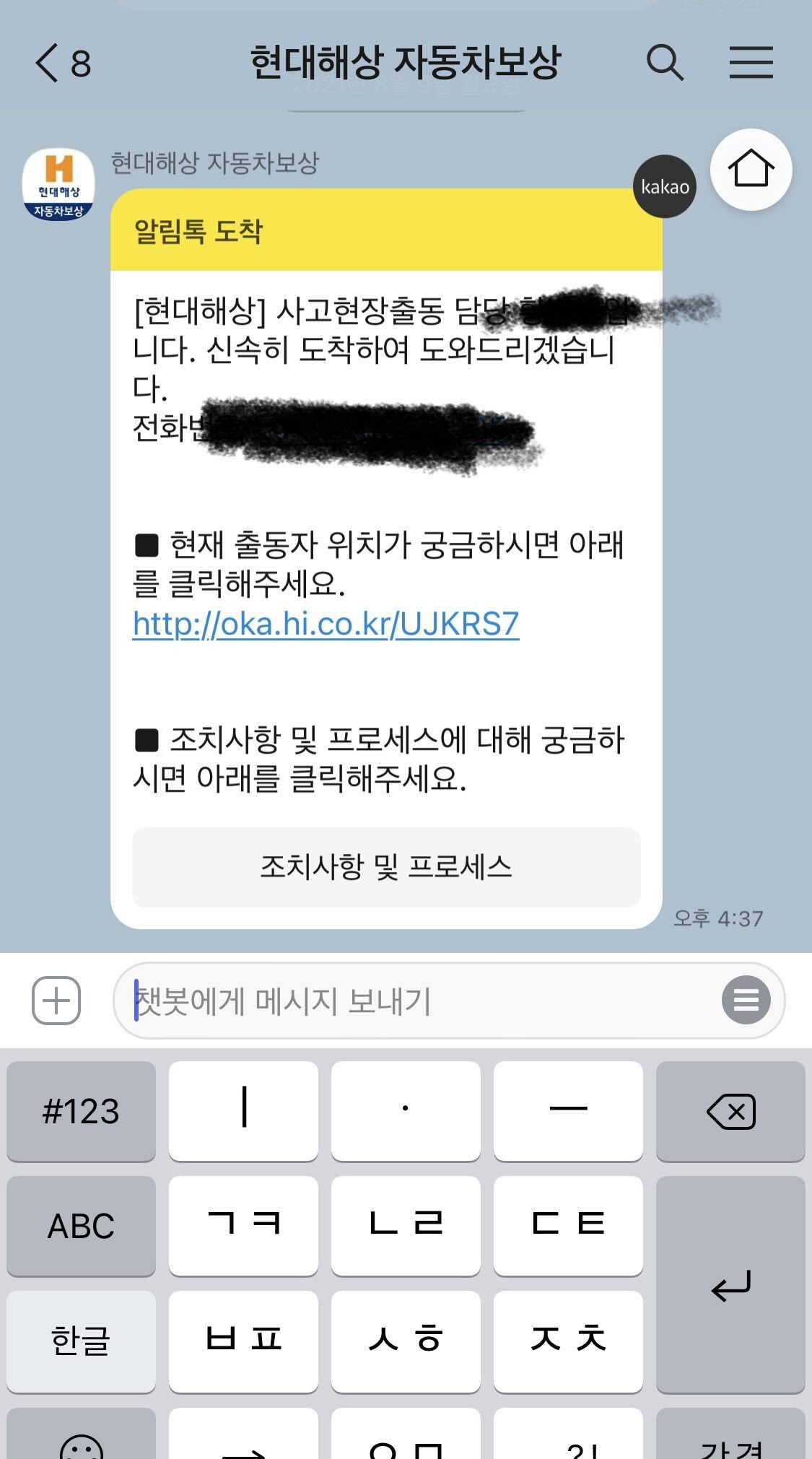This screenshot has height=1459, width=812.
Task: Tap the 조치사항 및 프로세스 button
Action: [x=386, y=867]
